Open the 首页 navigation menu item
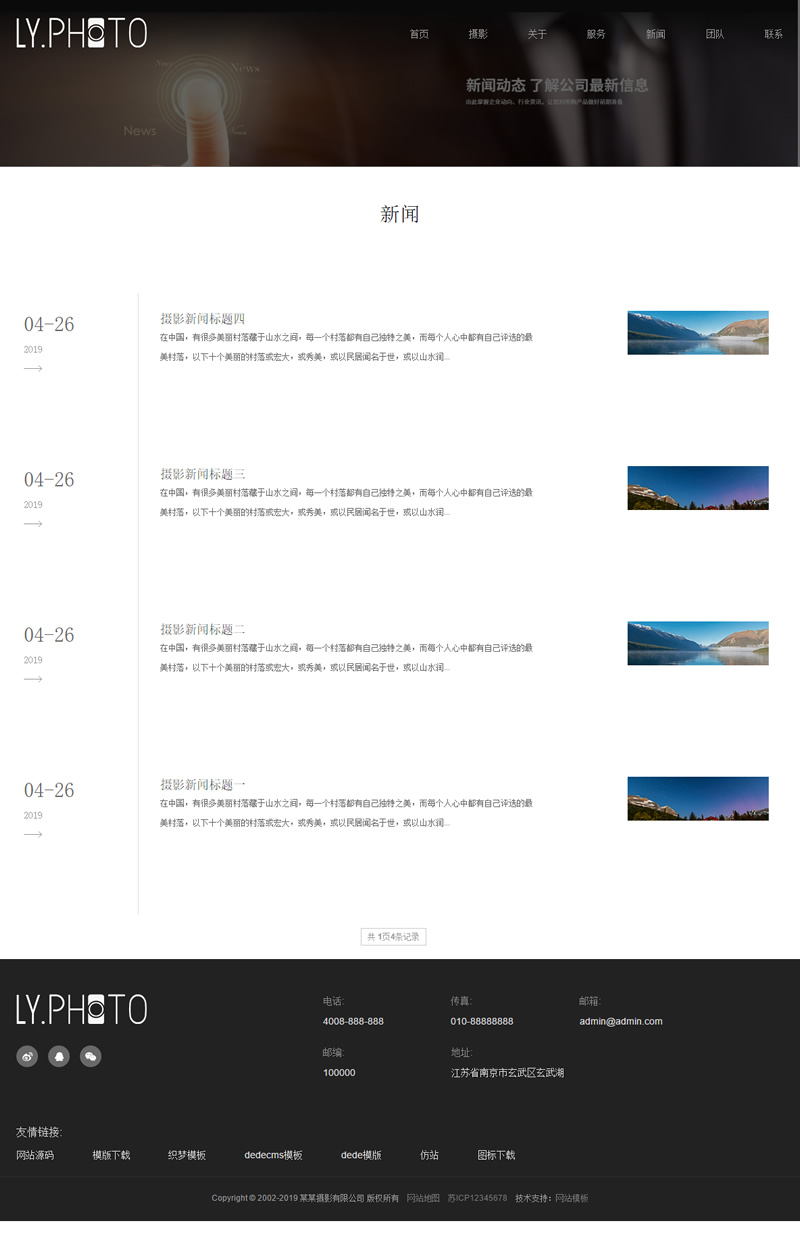 pos(418,33)
